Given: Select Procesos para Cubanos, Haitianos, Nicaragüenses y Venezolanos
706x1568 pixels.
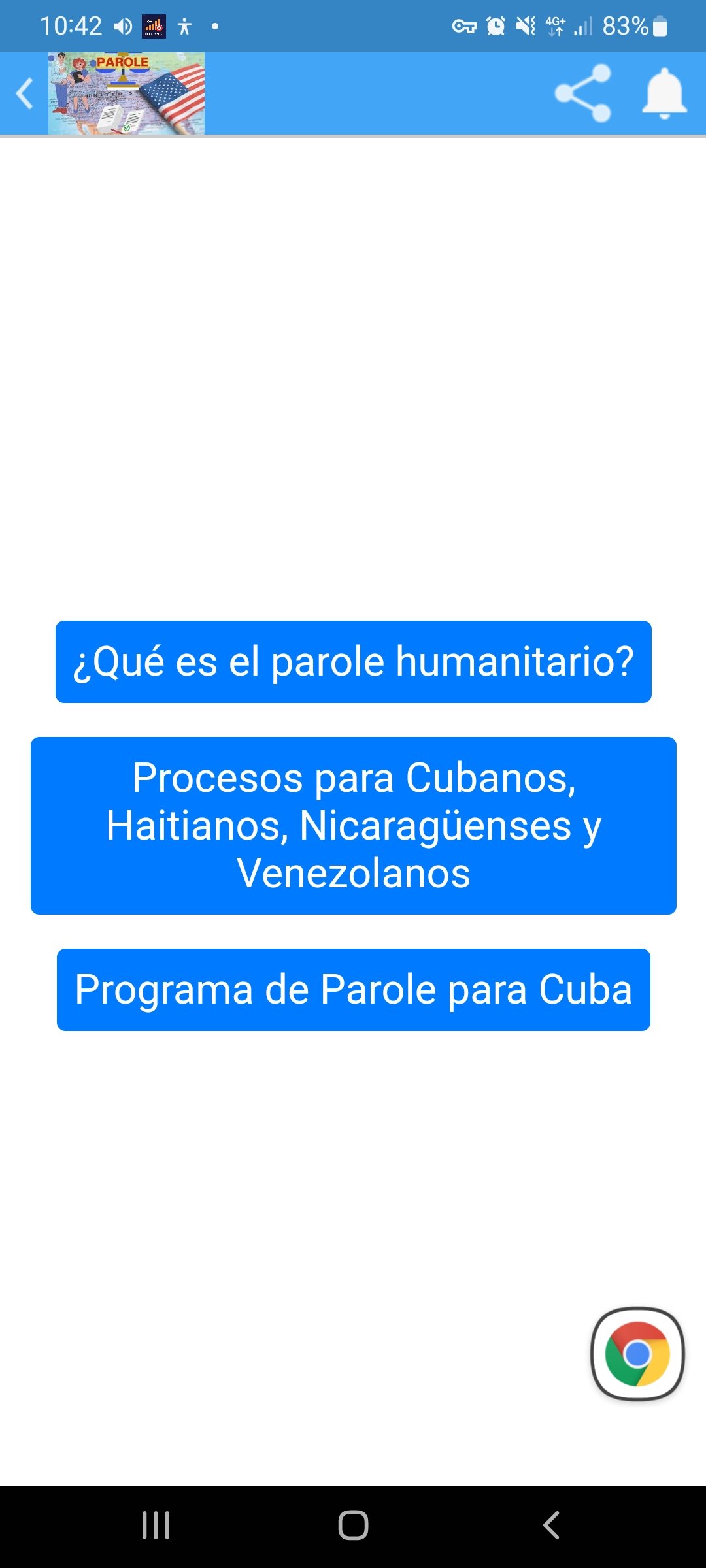Looking at the screenshot, I should (x=353, y=825).
